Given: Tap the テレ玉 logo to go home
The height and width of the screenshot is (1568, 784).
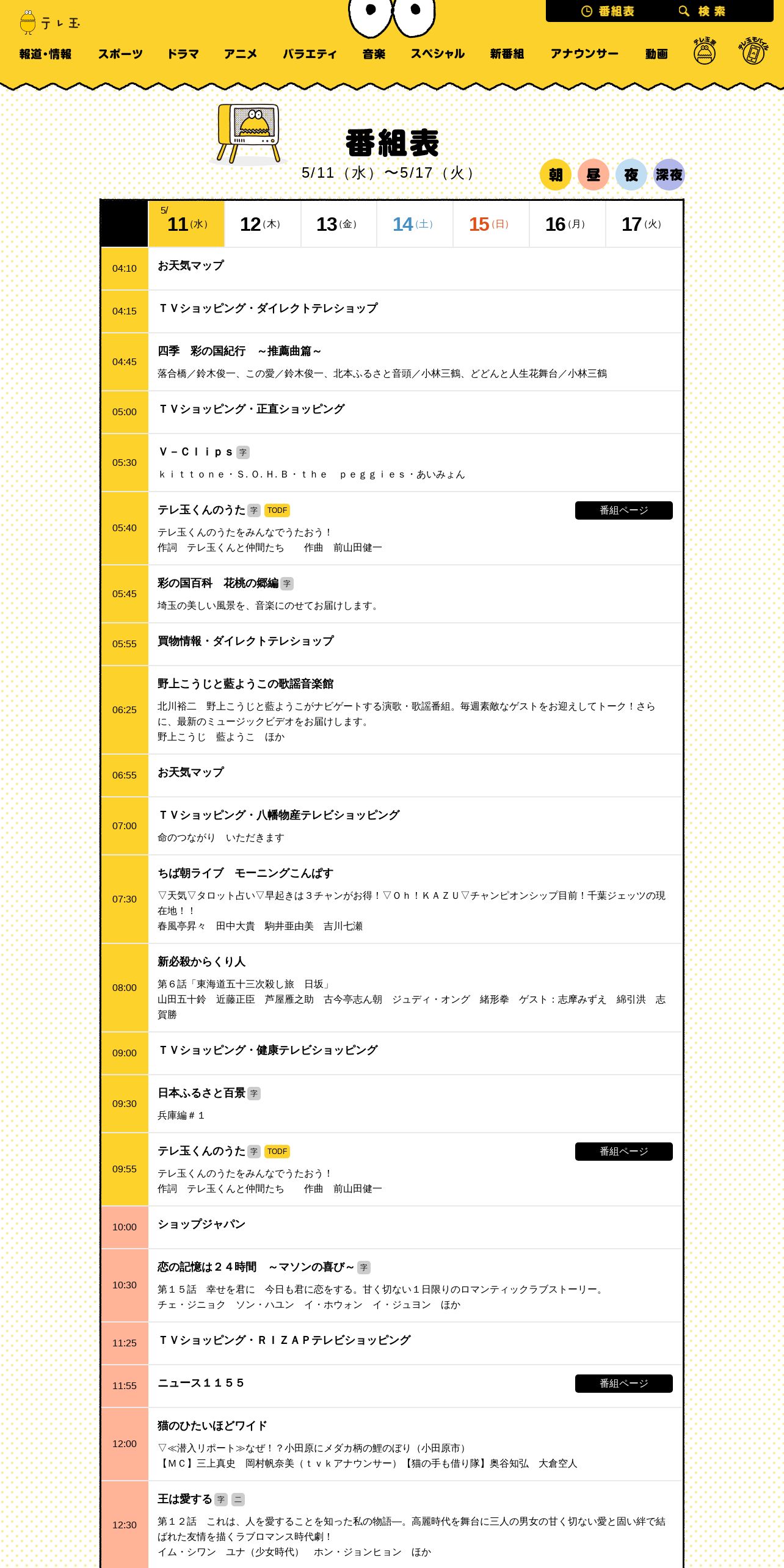Looking at the screenshot, I should (49, 23).
